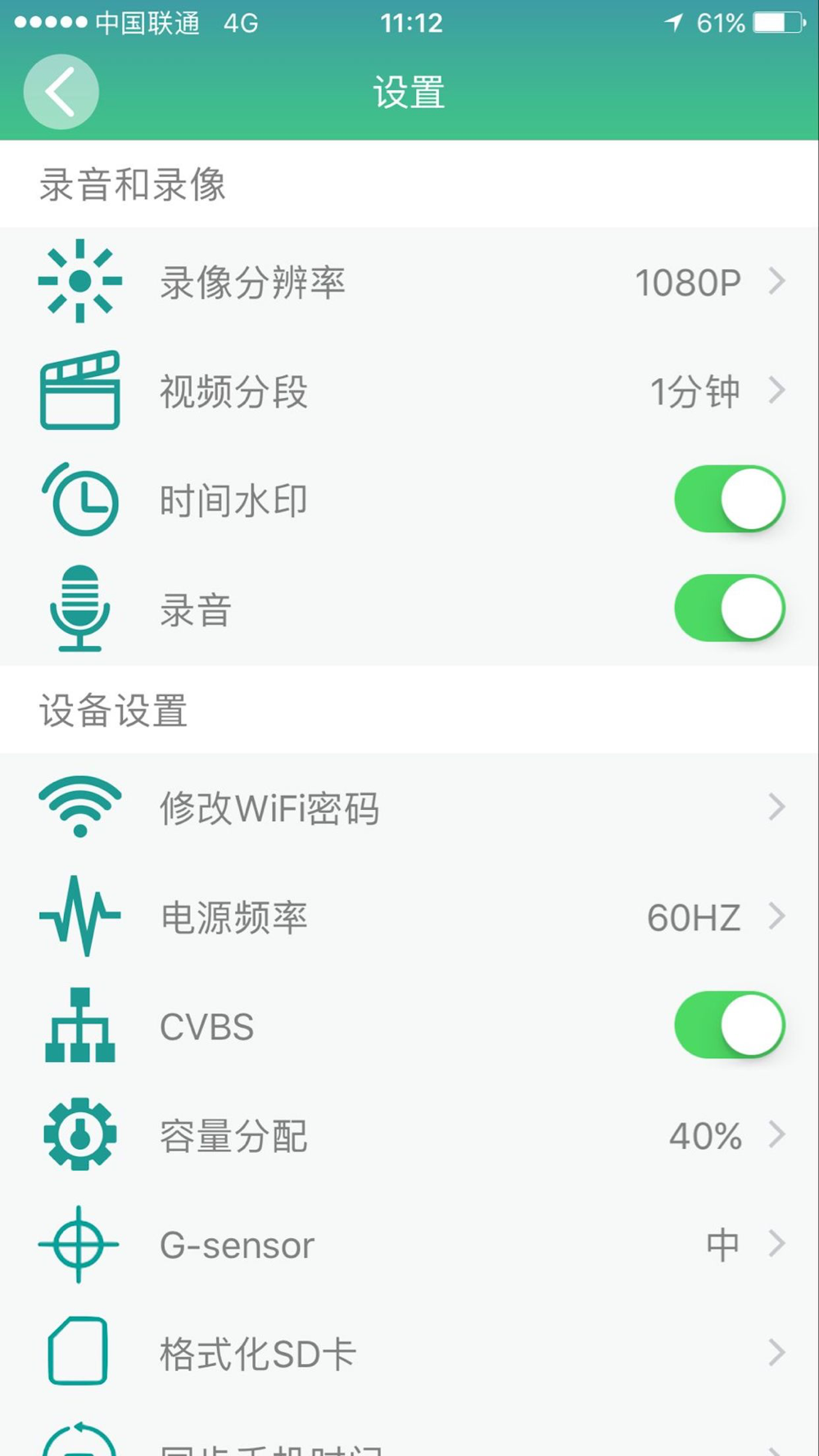Toggle the 时间水印 time watermark switch
The image size is (819, 1456).
(x=729, y=499)
